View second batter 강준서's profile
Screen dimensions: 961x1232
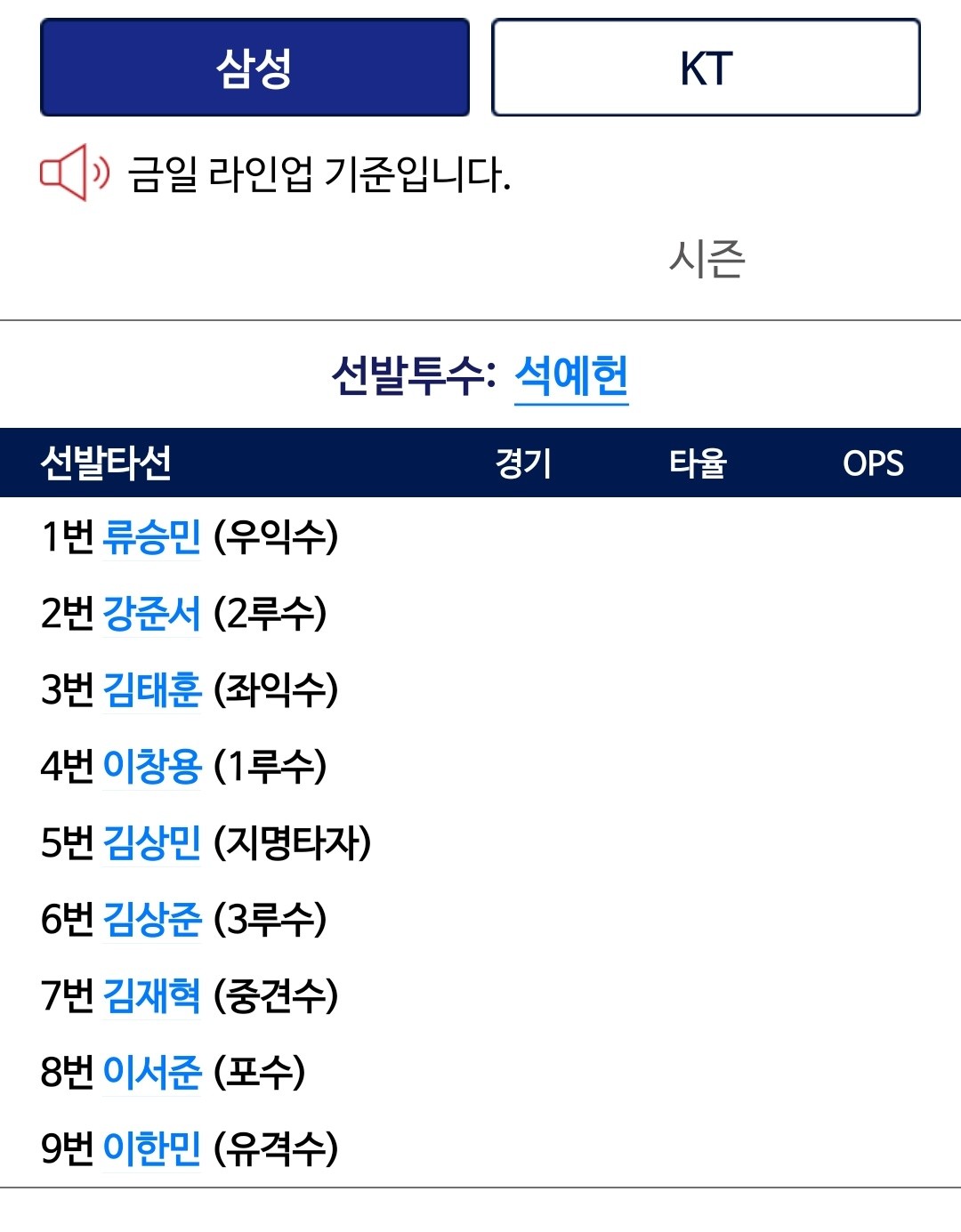tap(152, 613)
